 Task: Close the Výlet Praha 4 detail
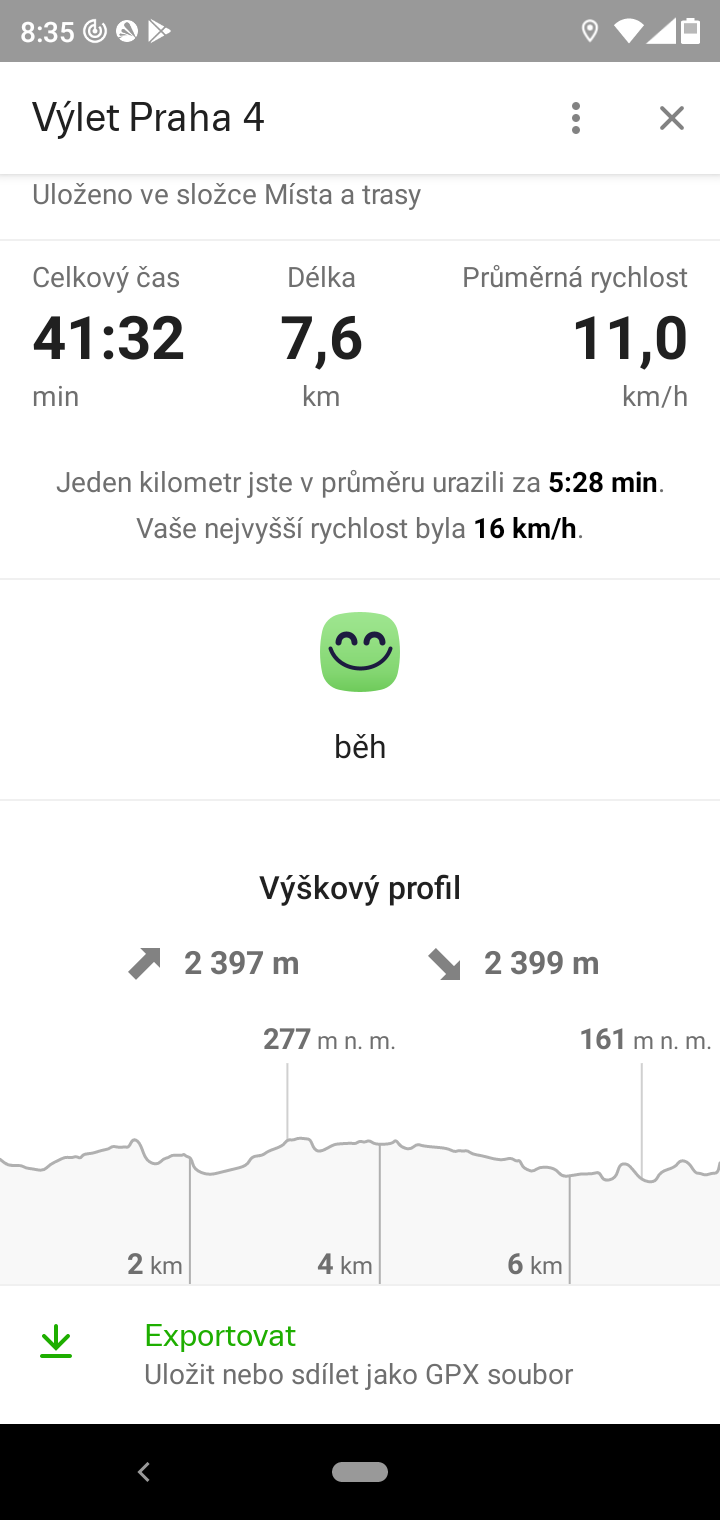click(672, 118)
